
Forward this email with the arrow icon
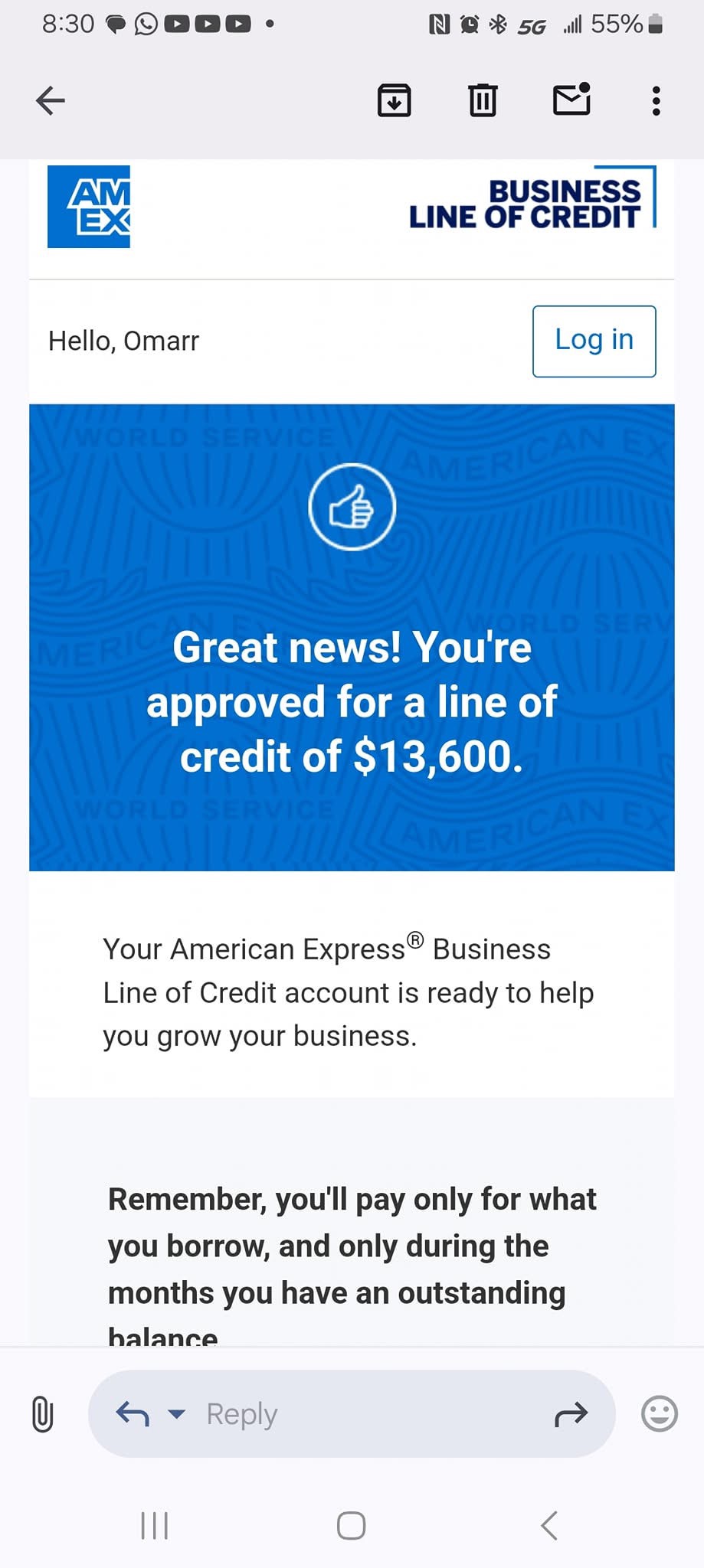tap(571, 1415)
